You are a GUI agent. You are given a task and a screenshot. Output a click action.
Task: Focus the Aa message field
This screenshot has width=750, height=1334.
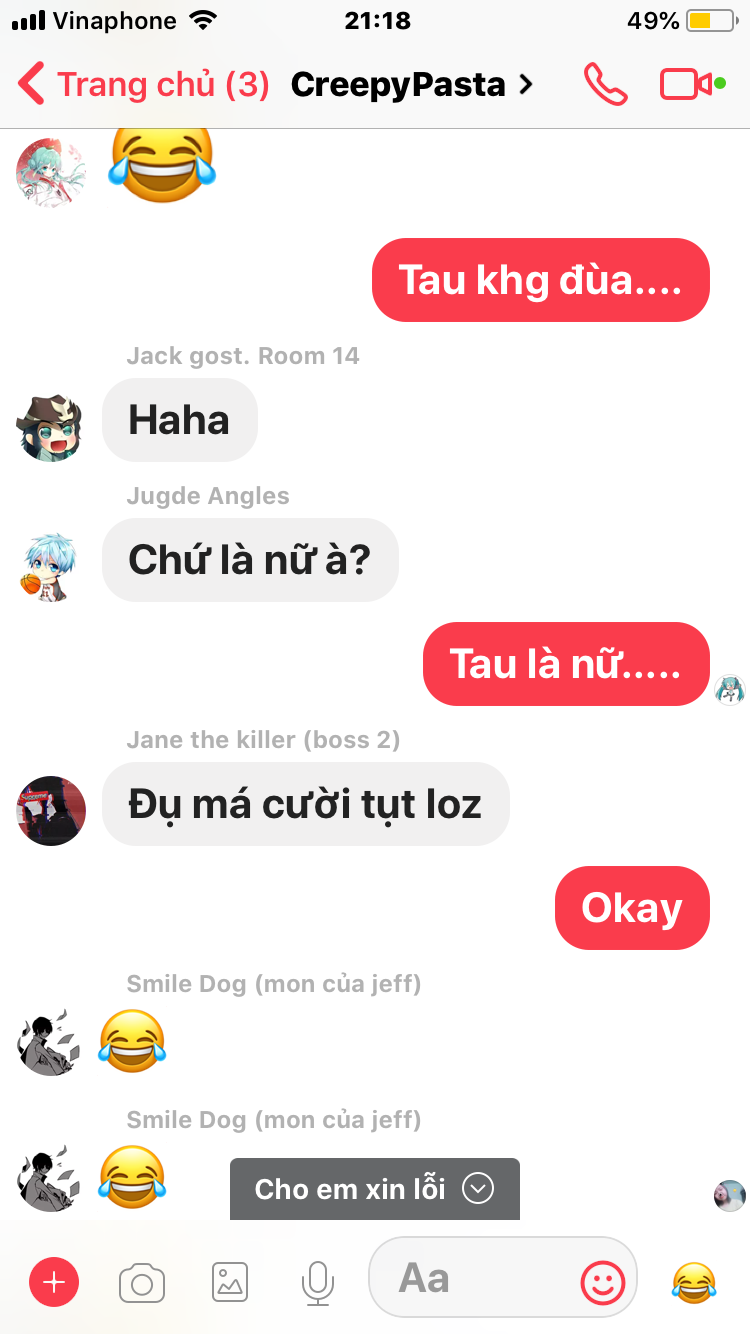(470, 1278)
